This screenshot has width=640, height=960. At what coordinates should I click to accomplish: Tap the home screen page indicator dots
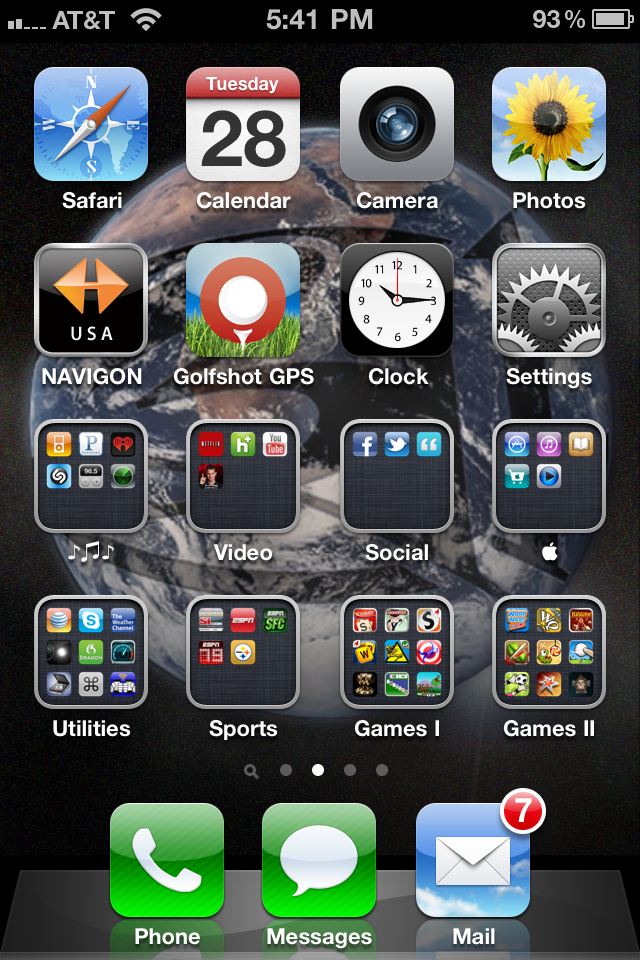point(318,770)
